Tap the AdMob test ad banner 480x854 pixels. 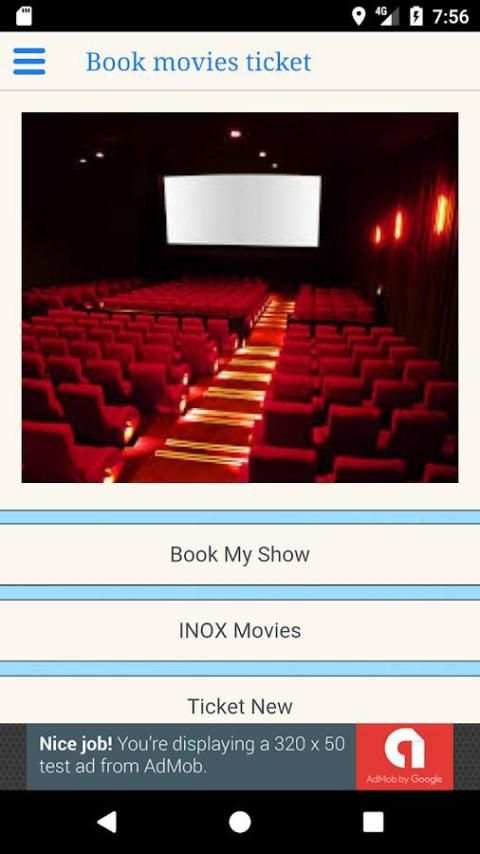pyautogui.click(x=240, y=757)
